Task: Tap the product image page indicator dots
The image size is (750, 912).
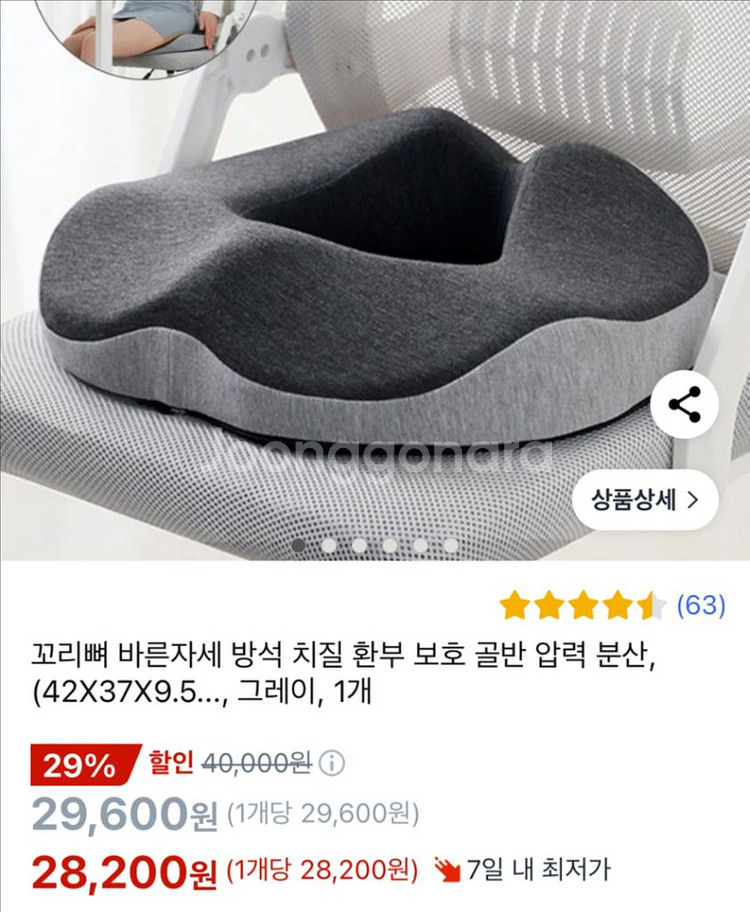Action: click(x=374, y=546)
